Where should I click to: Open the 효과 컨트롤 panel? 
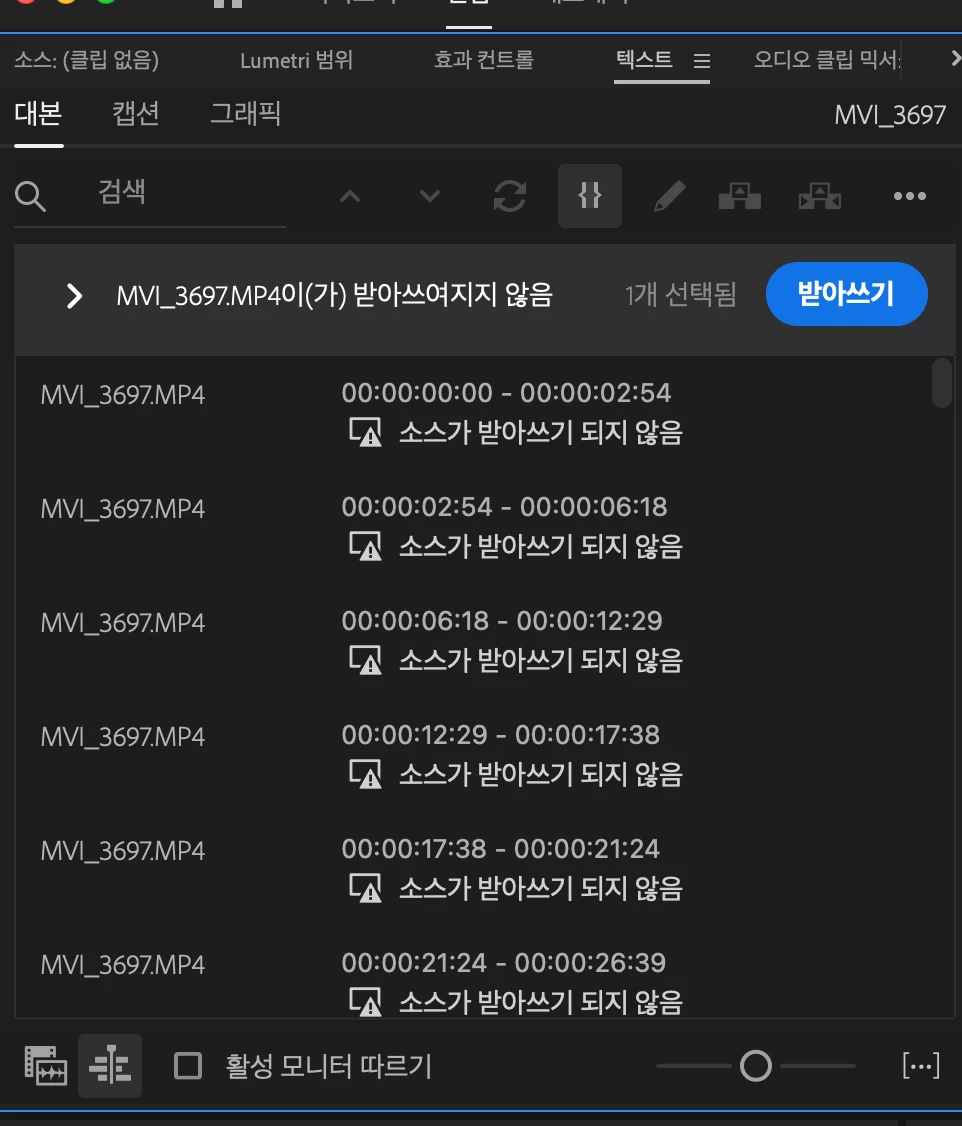tap(483, 60)
